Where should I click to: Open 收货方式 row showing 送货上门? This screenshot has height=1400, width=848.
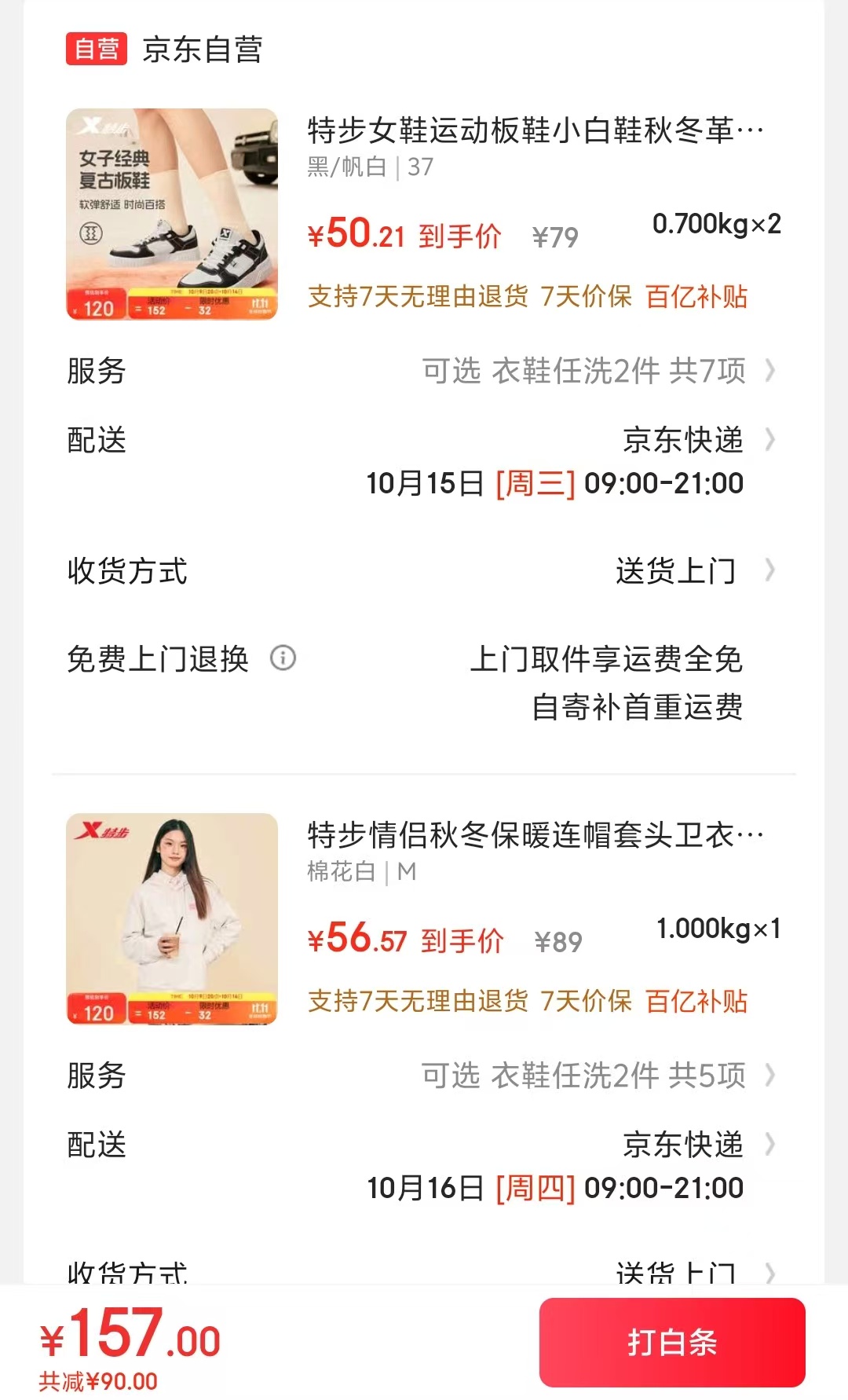pyautogui.click(x=675, y=571)
